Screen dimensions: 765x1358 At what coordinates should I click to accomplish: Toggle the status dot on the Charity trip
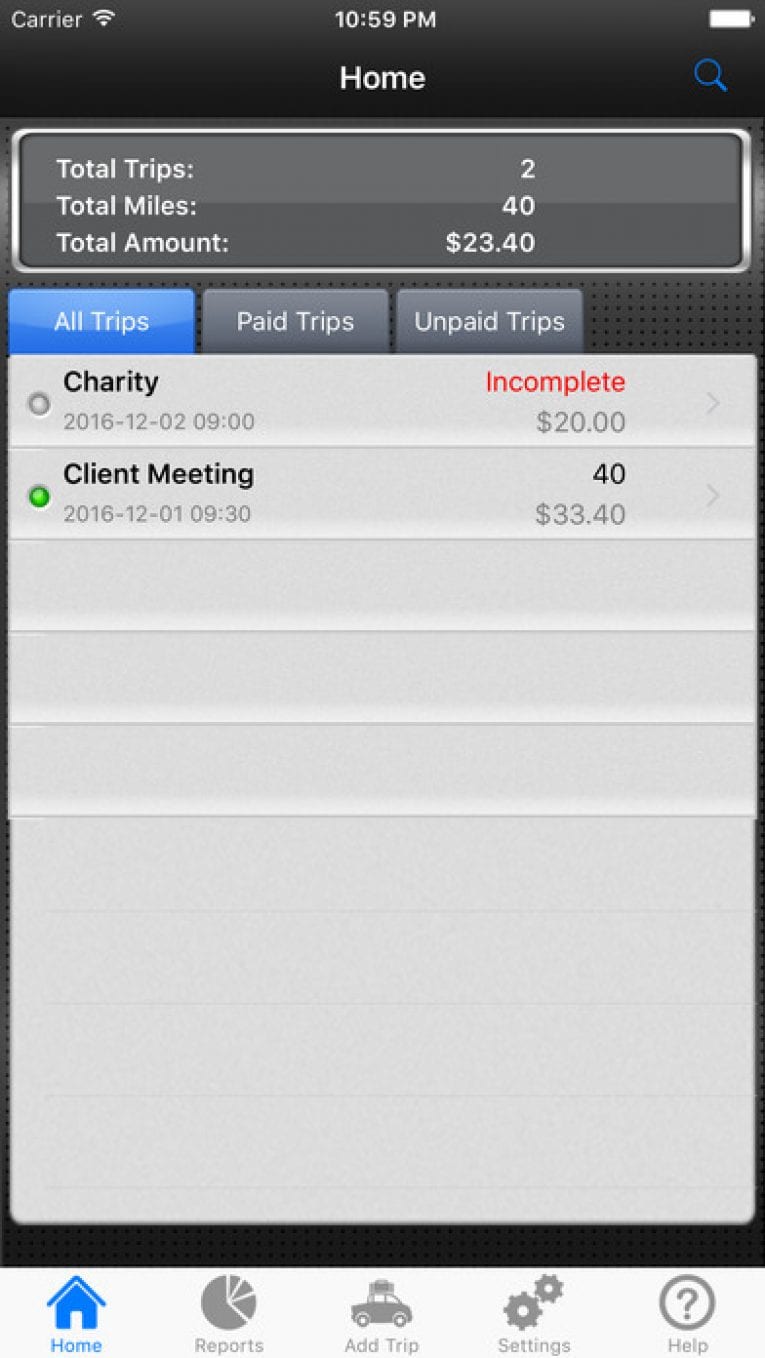click(39, 404)
